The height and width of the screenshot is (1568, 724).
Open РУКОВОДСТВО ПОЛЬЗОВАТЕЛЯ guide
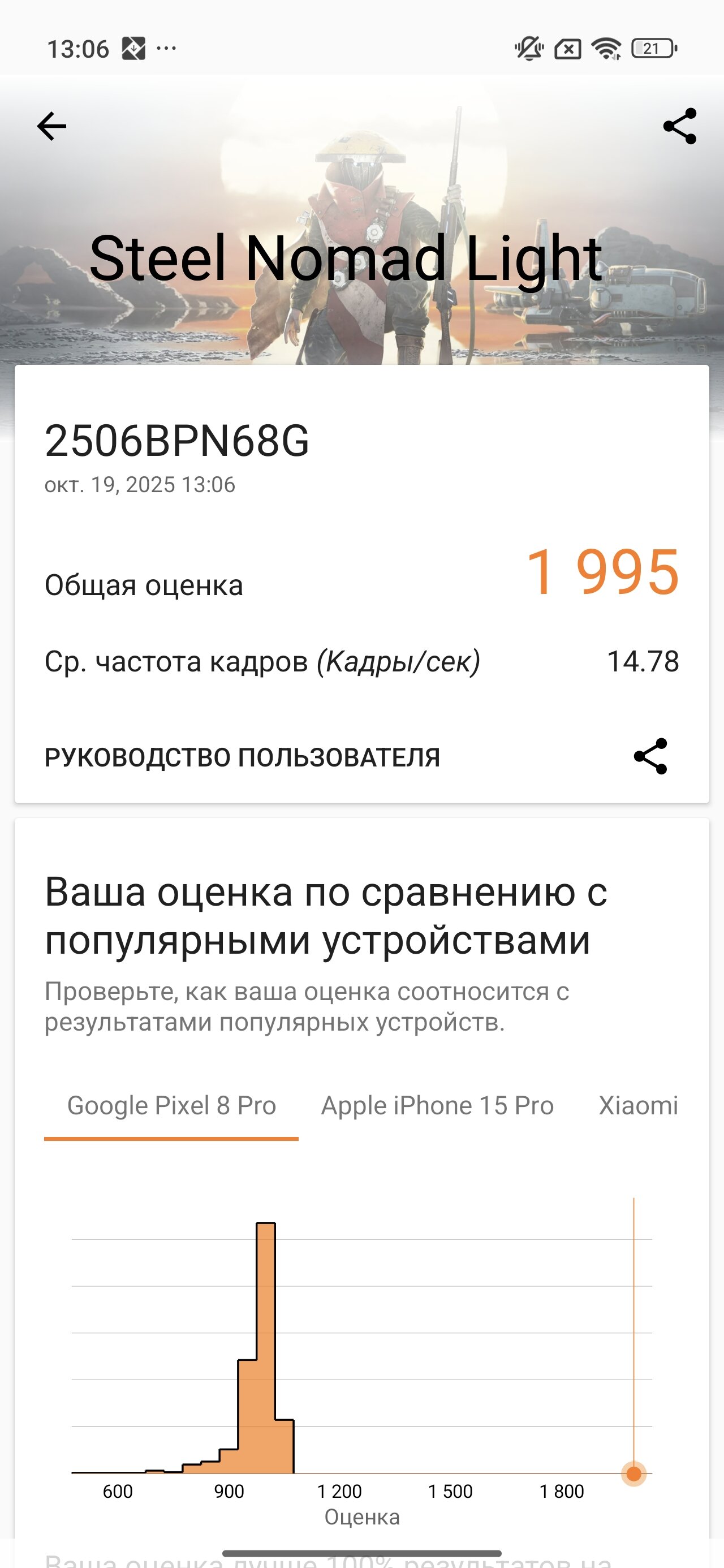pos(242,758)
